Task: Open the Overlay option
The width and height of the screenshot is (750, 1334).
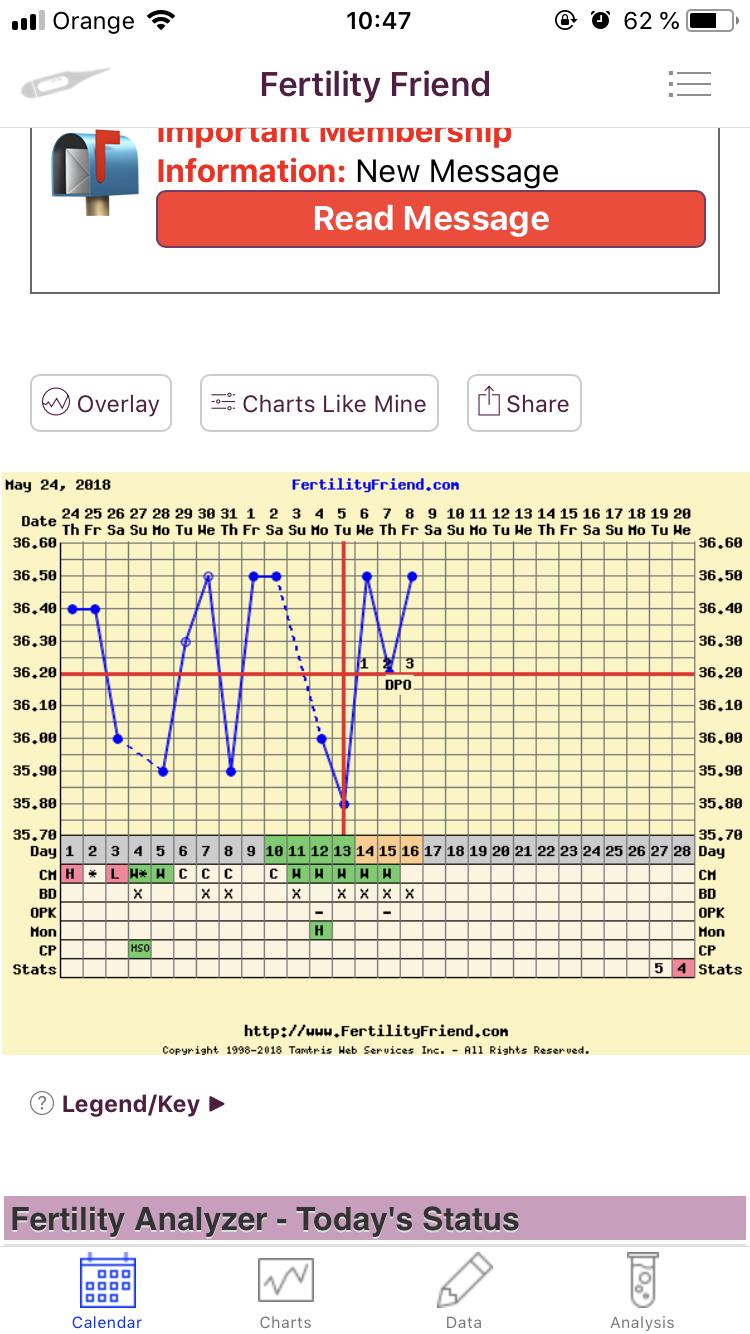Action: coord(101,403)
